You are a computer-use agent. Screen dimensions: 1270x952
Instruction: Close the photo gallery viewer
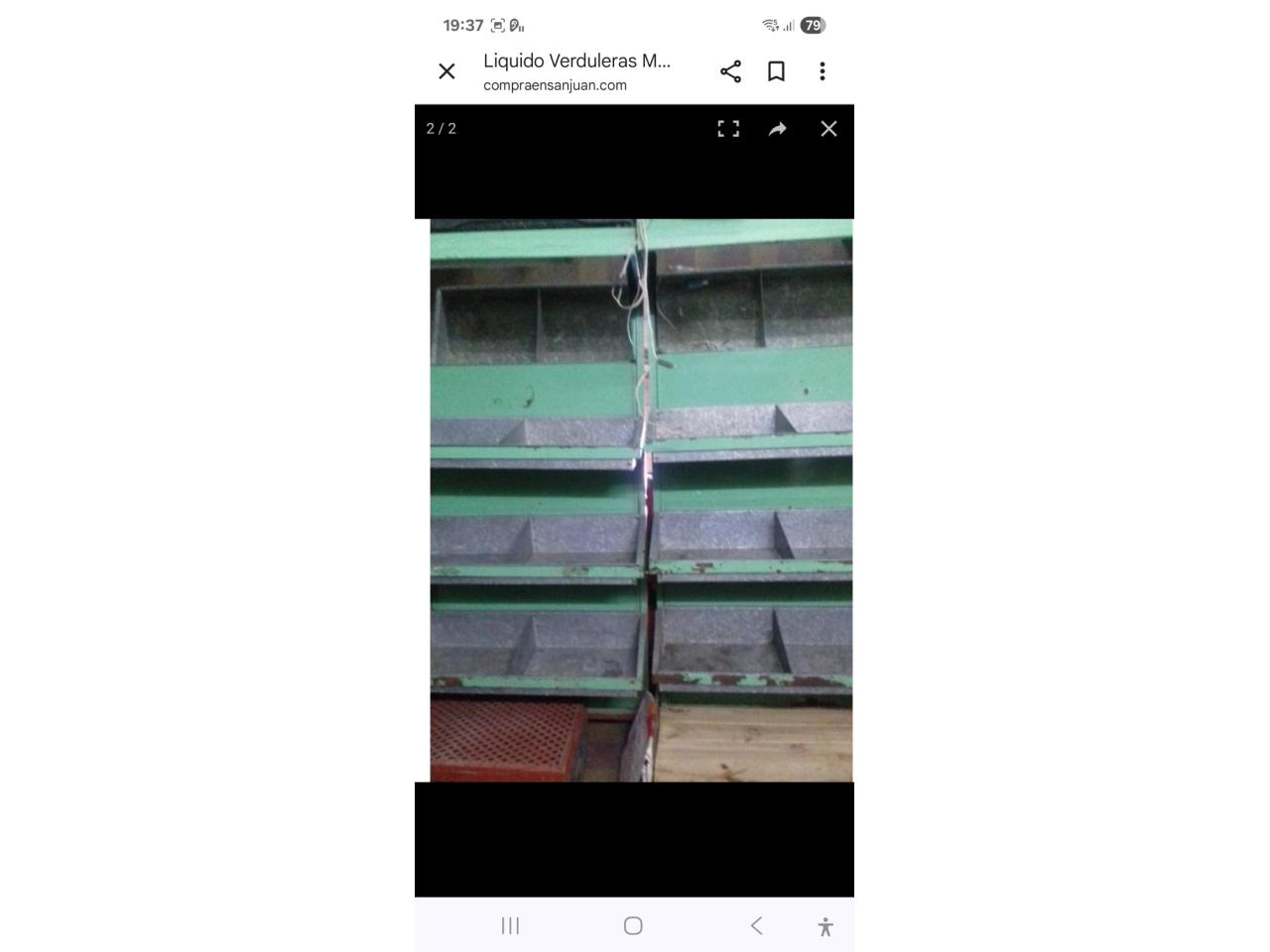coord(828,129)
